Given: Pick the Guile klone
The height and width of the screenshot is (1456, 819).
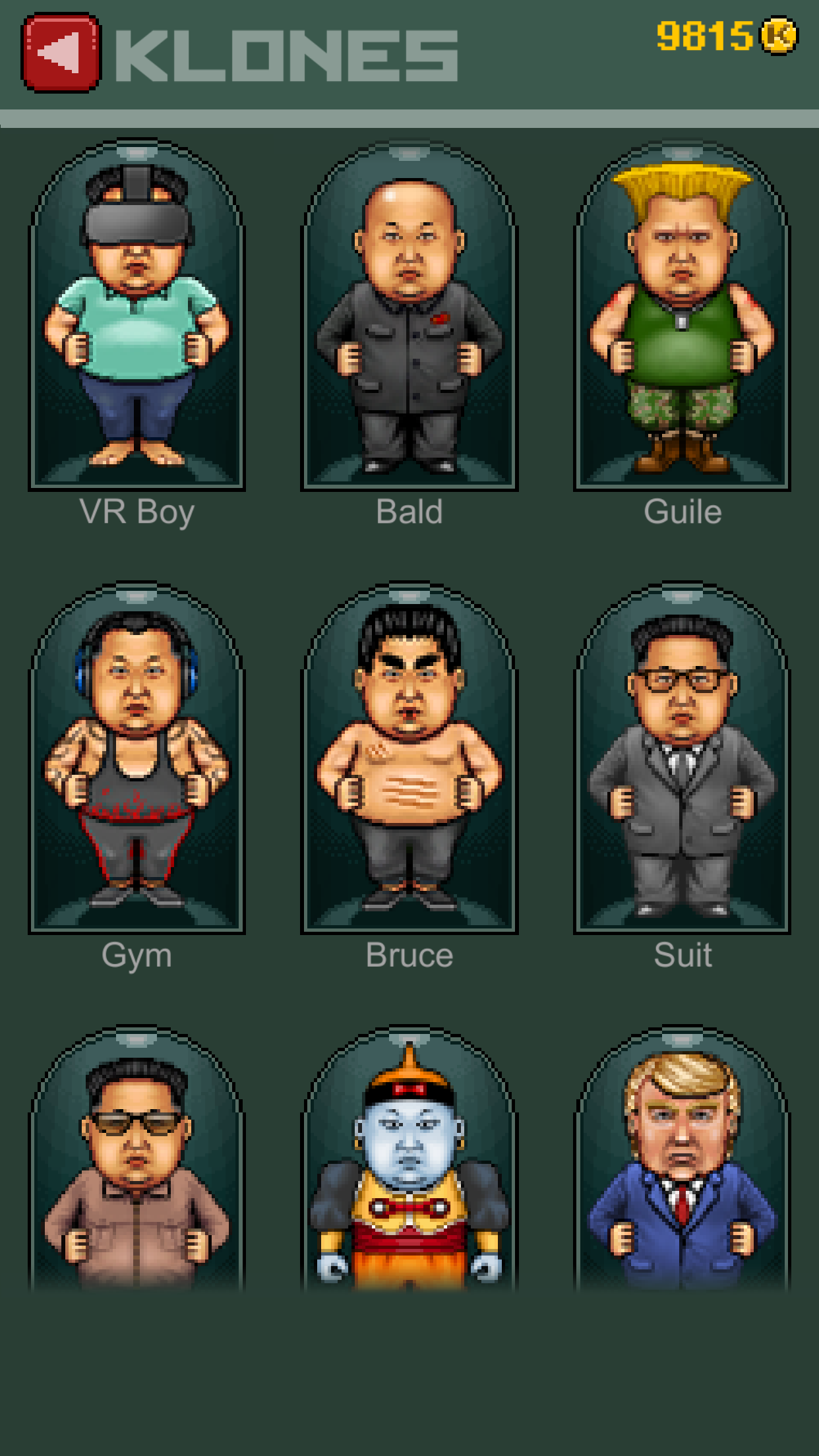Looking at the screenshot, I should (x=682, y=315).
